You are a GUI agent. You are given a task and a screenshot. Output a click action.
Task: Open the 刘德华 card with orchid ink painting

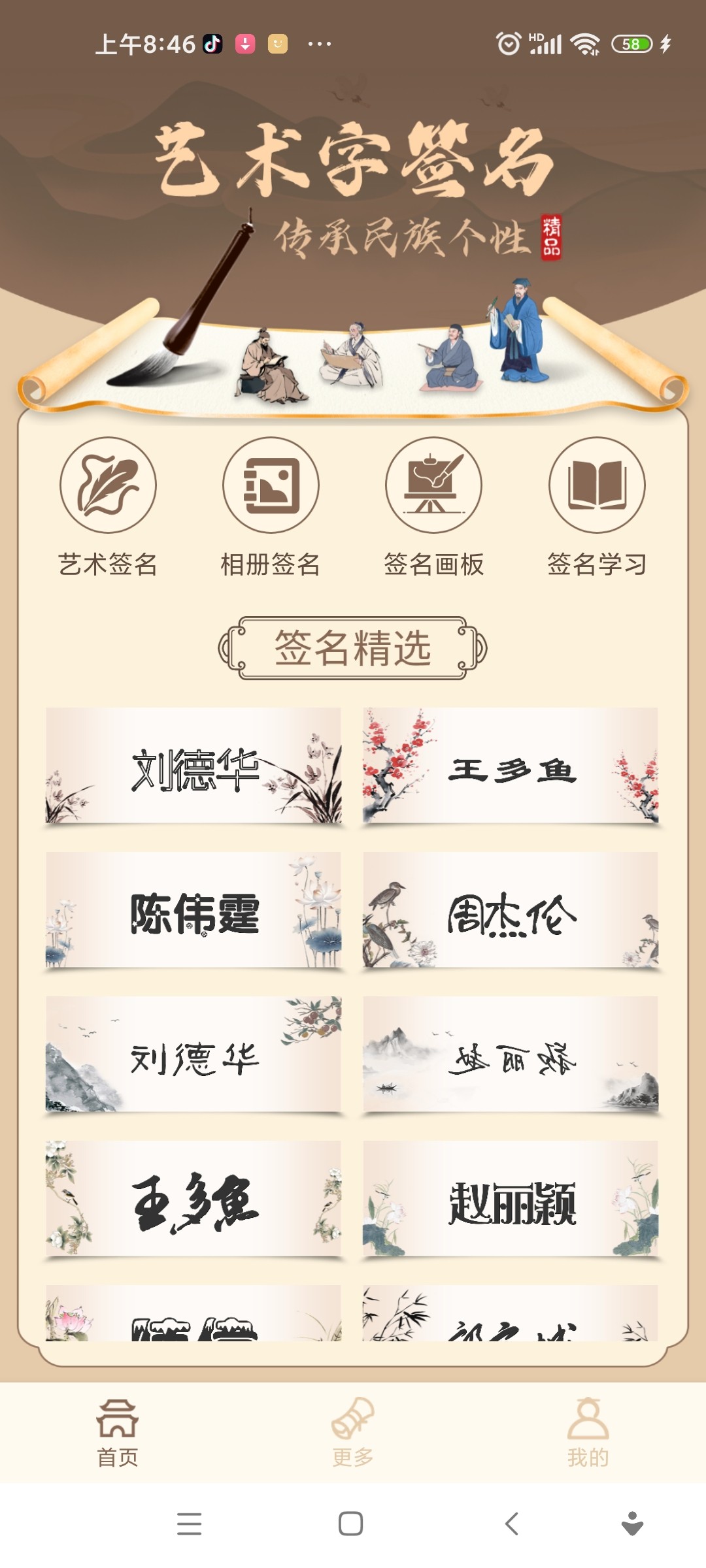click(x=193, y=766)
